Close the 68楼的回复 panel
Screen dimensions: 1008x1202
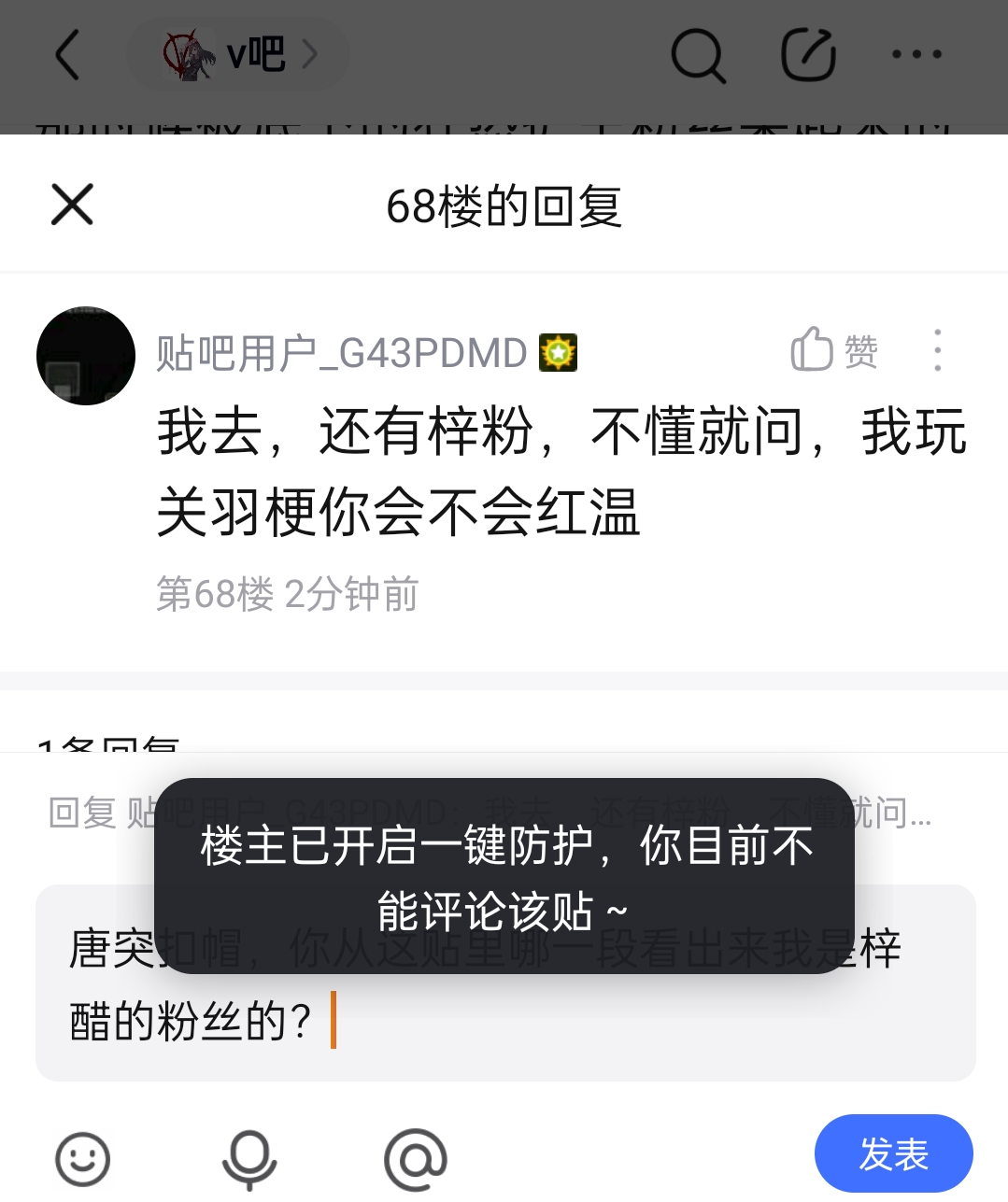click(x=72, y=205)
